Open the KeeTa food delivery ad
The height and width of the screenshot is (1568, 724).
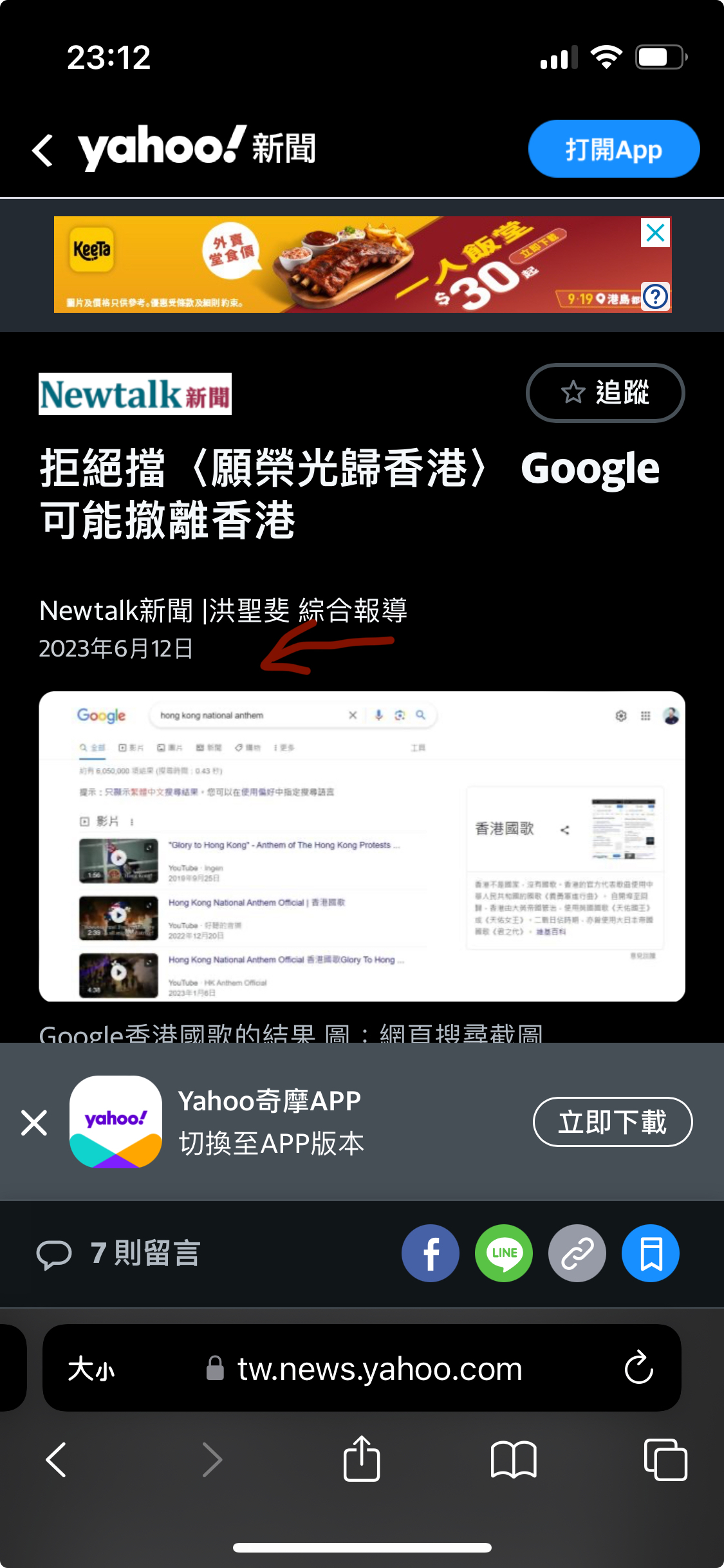[x=348, y=265]
